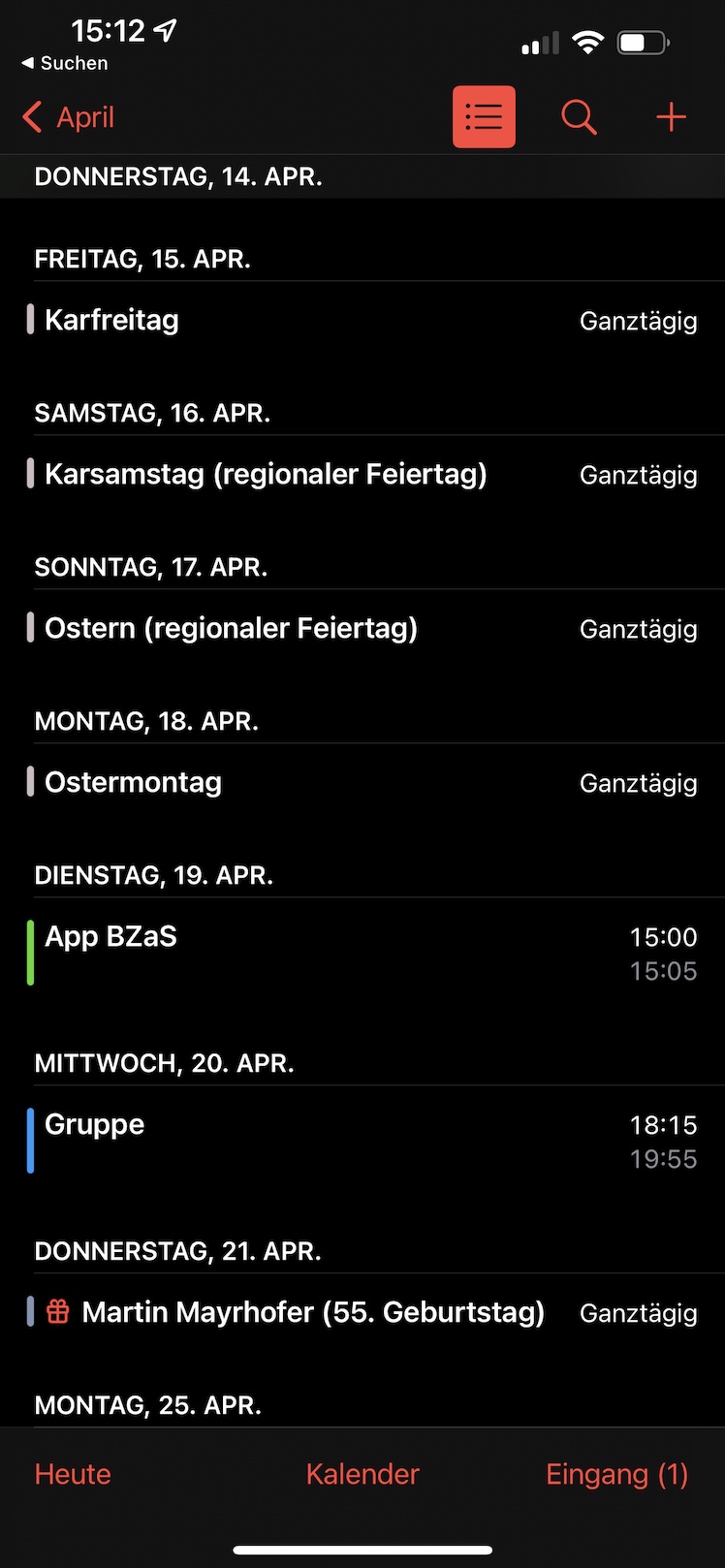Return to Suchen in the status bar
Viewport: 725px width, 1568px height.
65,63
